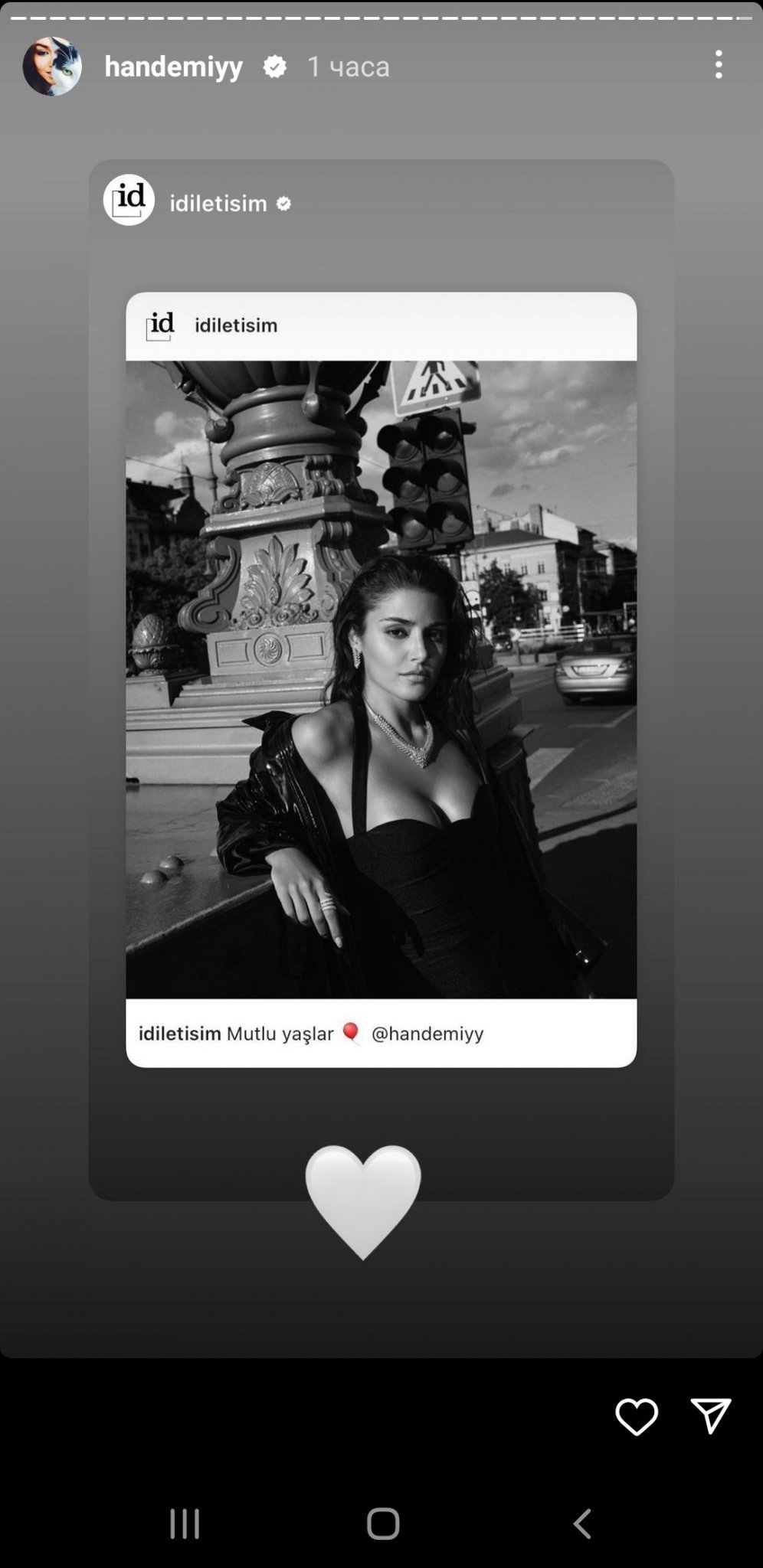Go back using the system back button
Screen dimensions: 763x1568
(x=582, y=1524)
